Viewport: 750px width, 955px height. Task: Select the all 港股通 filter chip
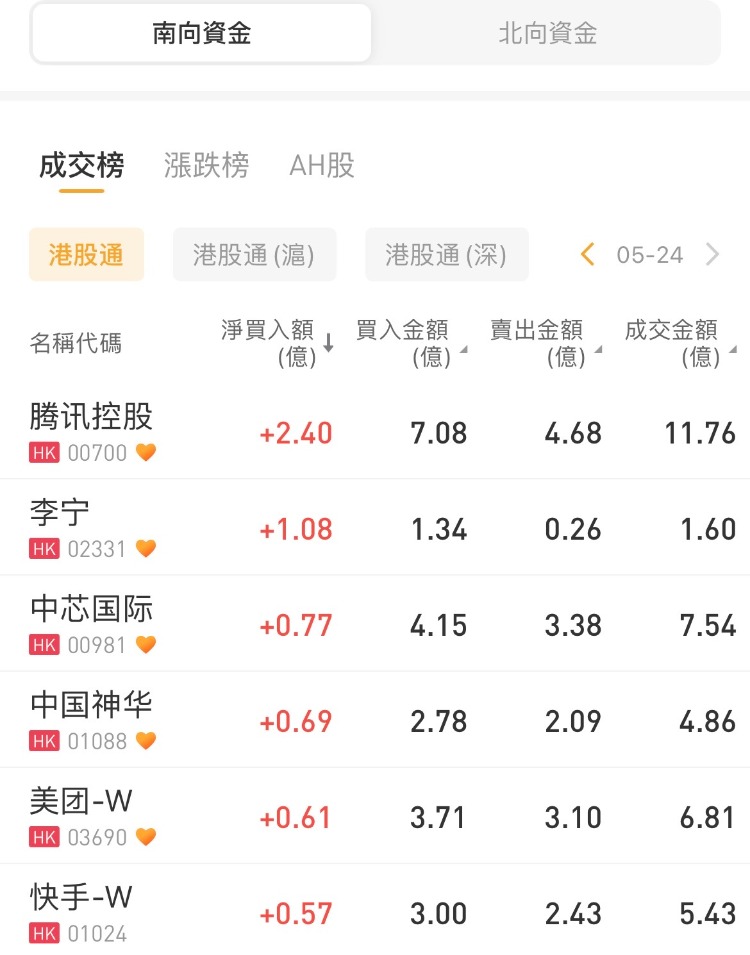(x=86, y=255)
